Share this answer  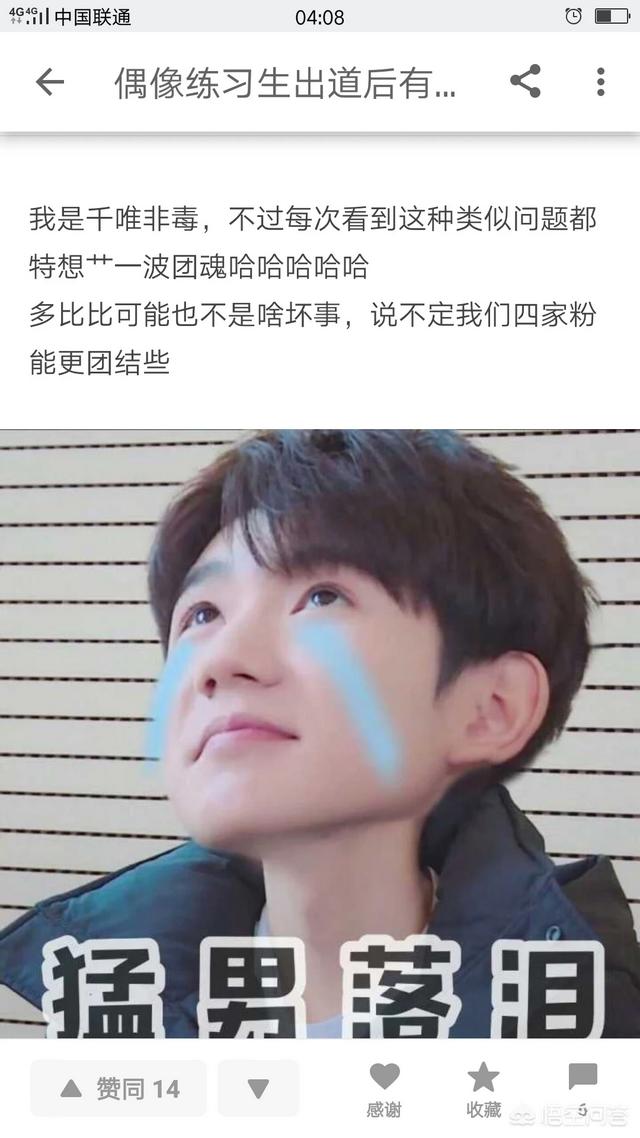525,81
